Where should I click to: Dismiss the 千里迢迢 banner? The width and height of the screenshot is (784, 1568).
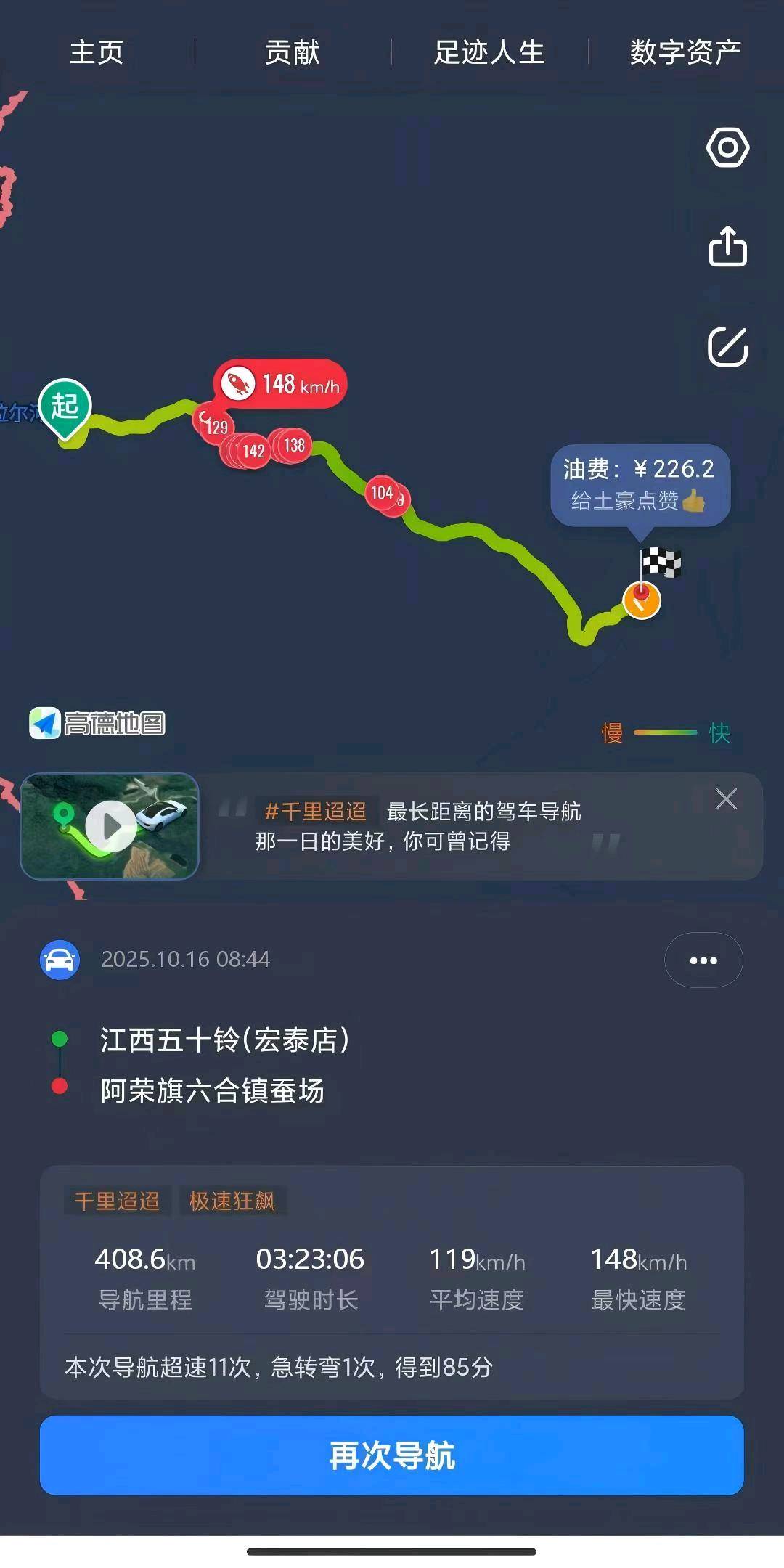[x=726, y=799]
